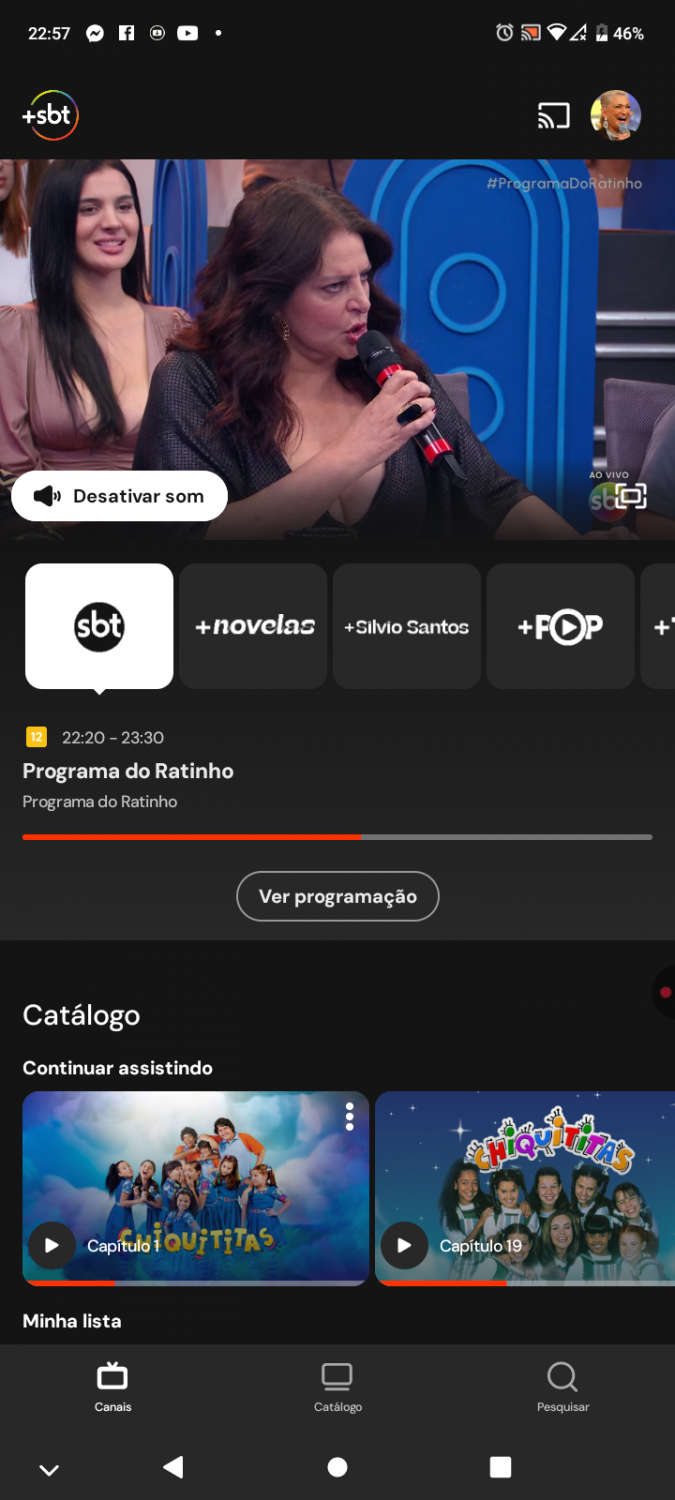Return to the system home screen
Viewport: 675px width, 1500px height.
click(338, 1467)
